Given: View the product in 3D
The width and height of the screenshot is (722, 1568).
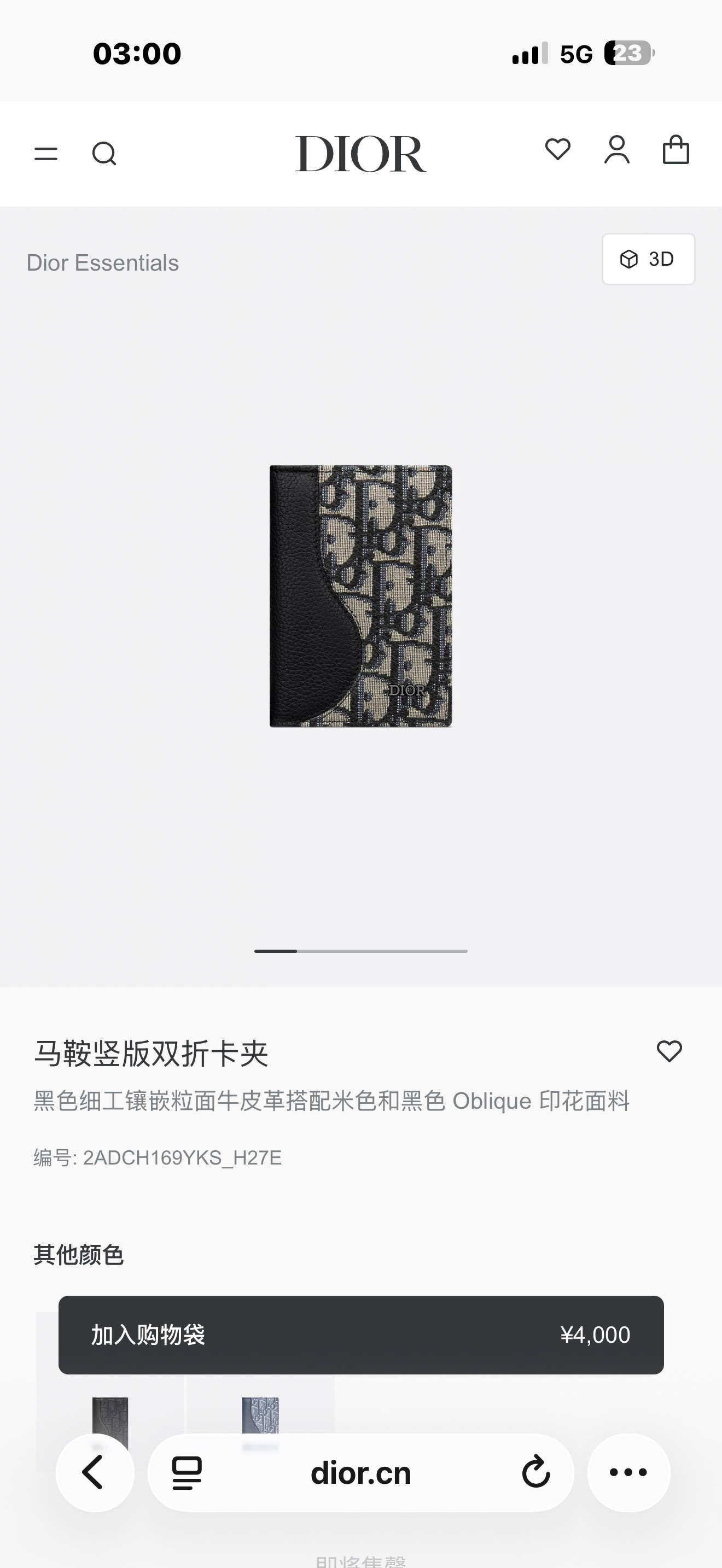Looking at the screenshot, I should (648, 259).
